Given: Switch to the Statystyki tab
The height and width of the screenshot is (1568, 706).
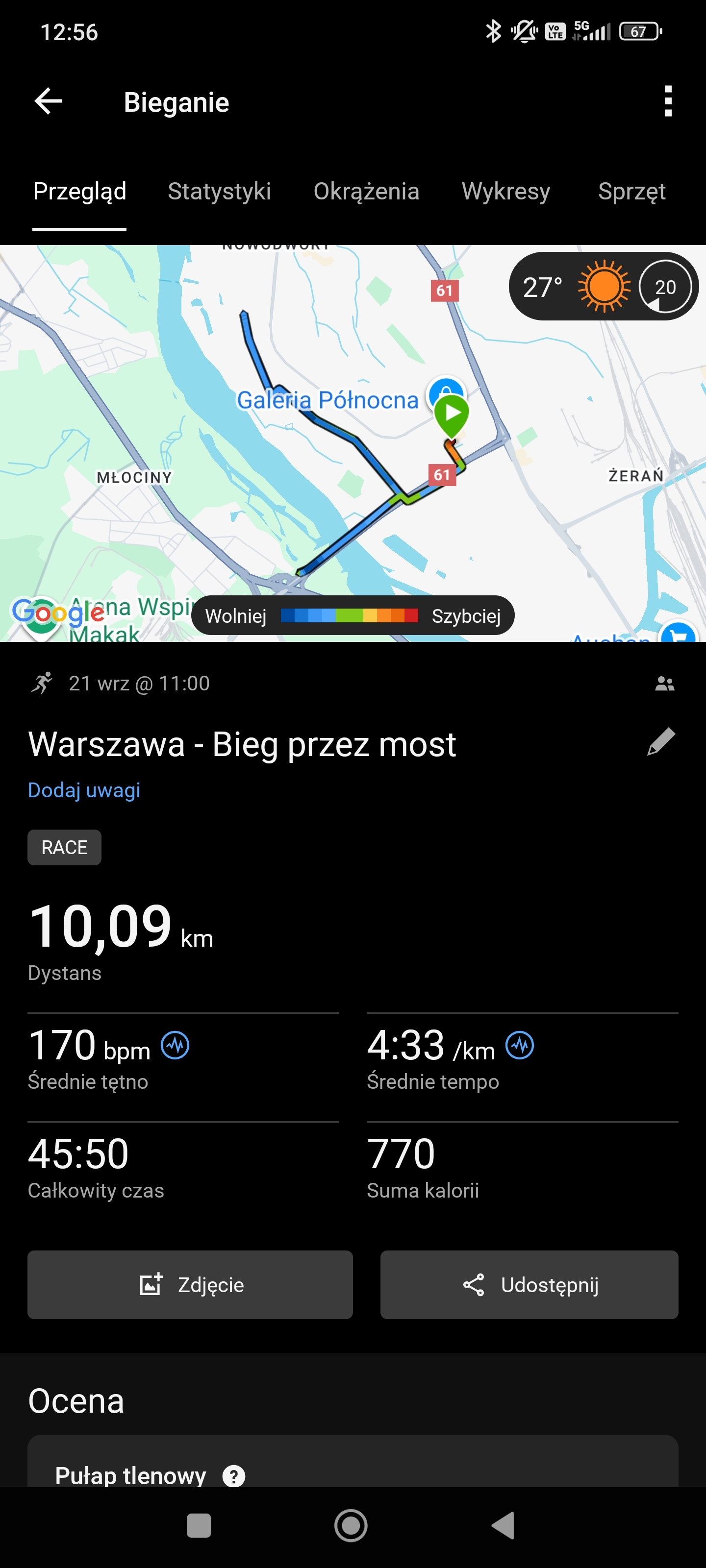Looking at the screenshot, I should tap(219, 191).
